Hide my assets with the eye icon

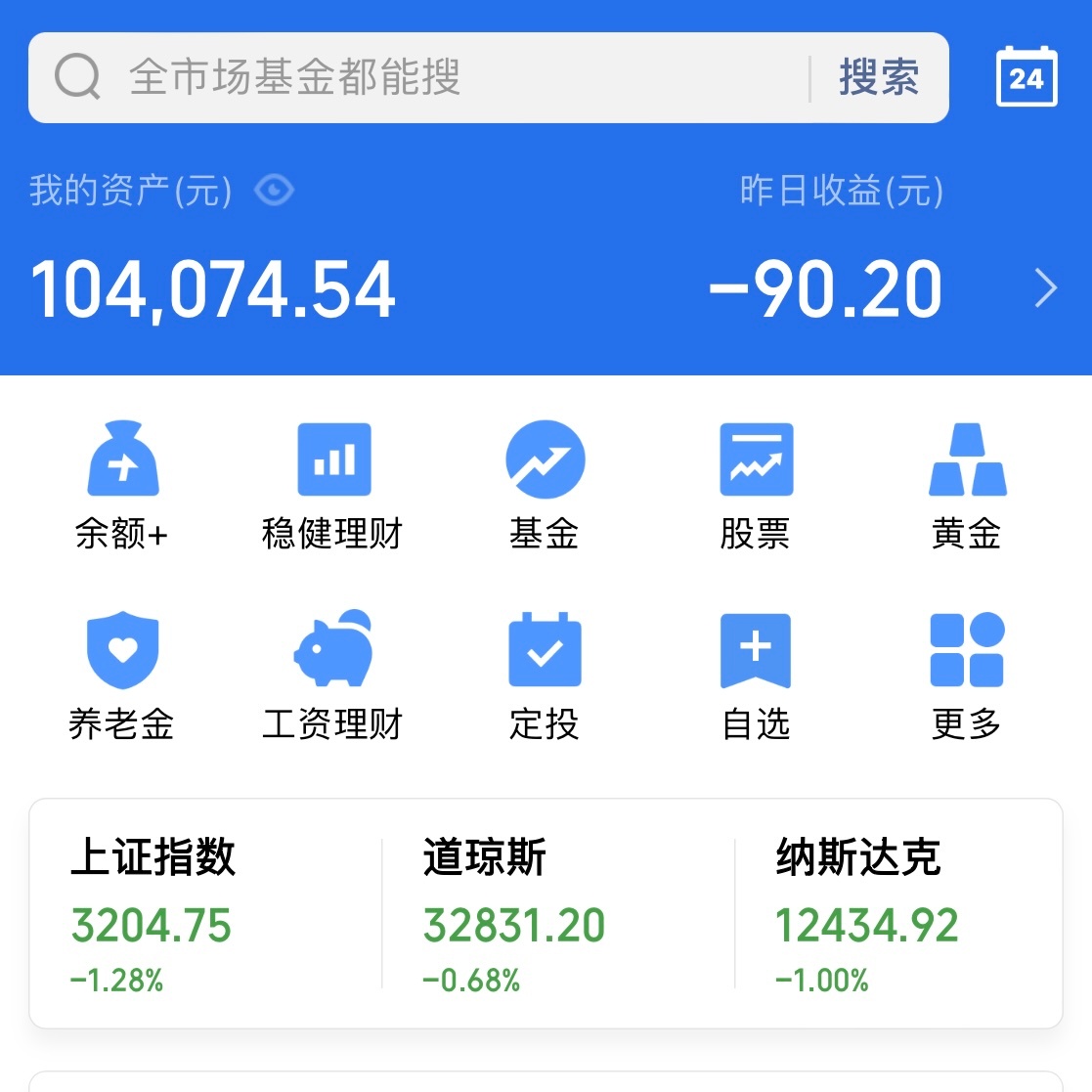[274, 190]
